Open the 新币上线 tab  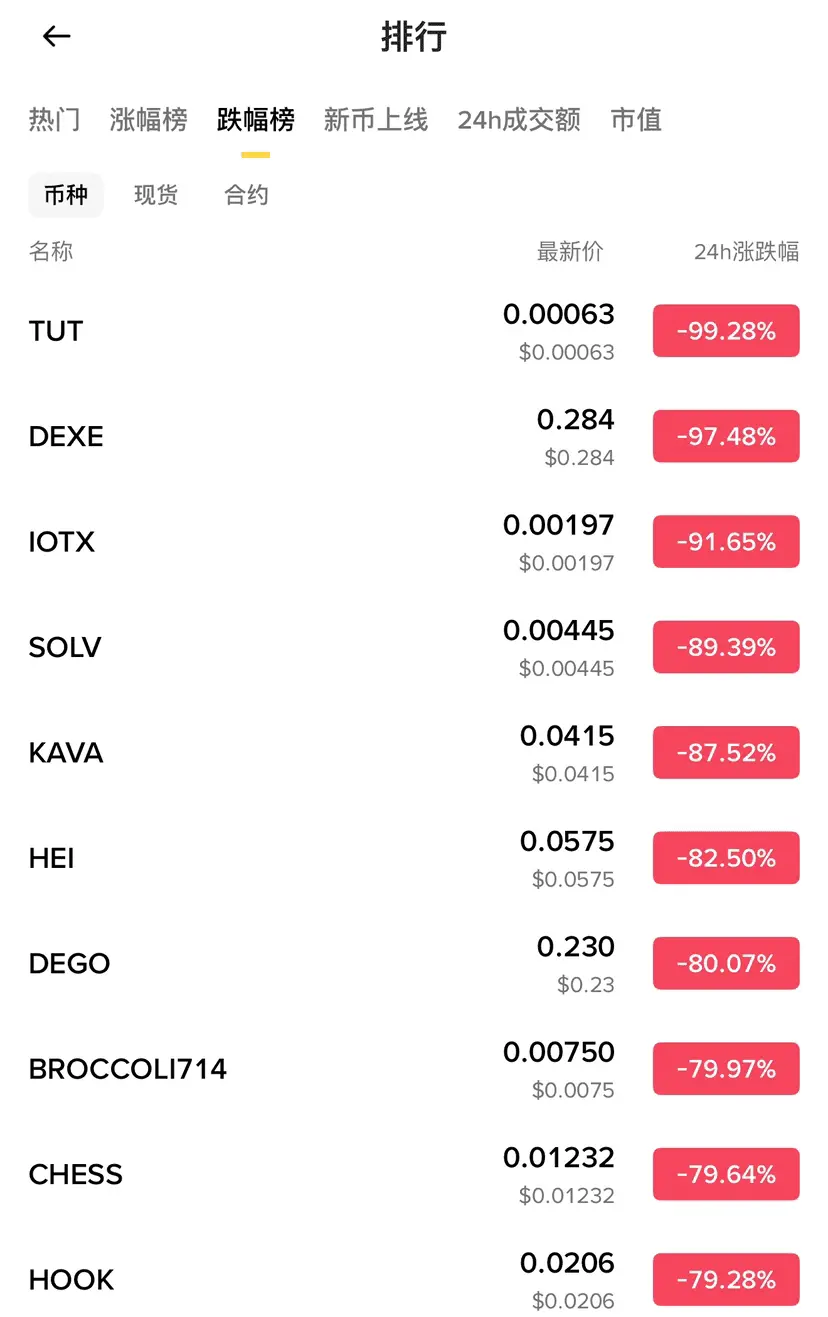pos(375,120)
